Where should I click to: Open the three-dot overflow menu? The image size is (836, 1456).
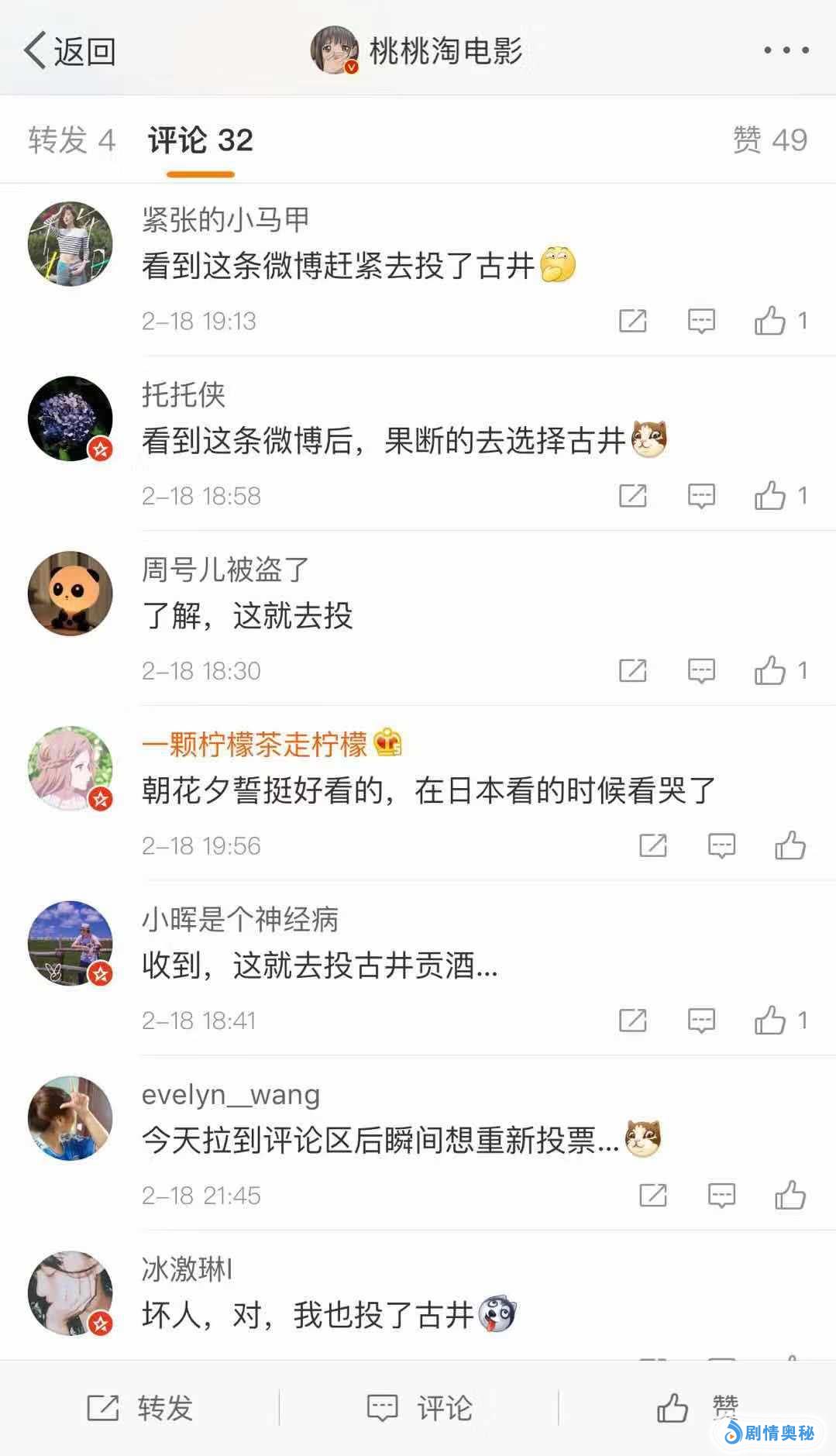tap(786, 50)
